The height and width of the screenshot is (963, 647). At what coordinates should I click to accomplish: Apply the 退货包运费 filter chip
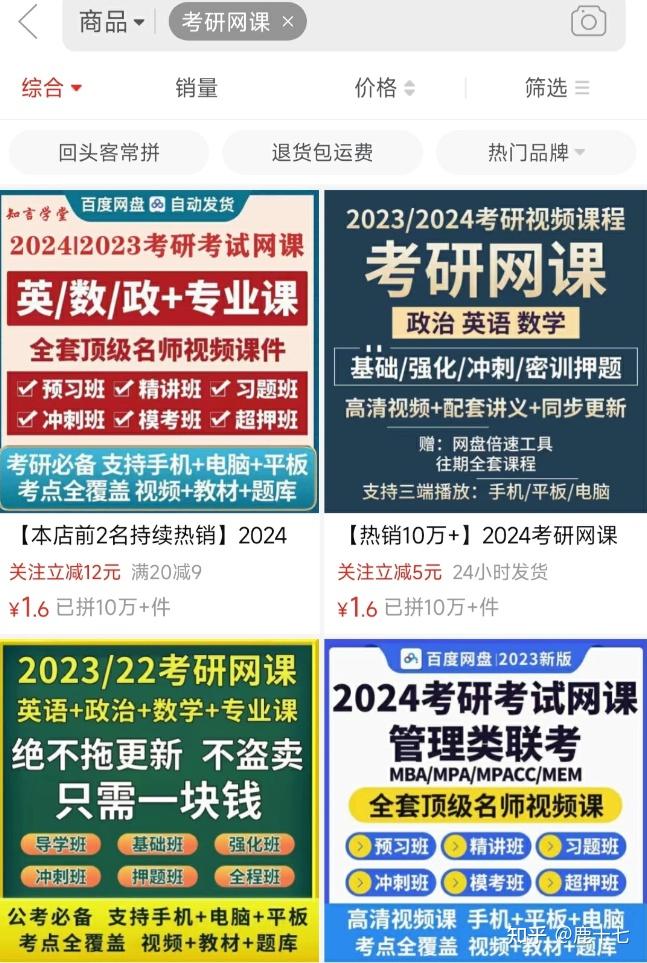322,153
